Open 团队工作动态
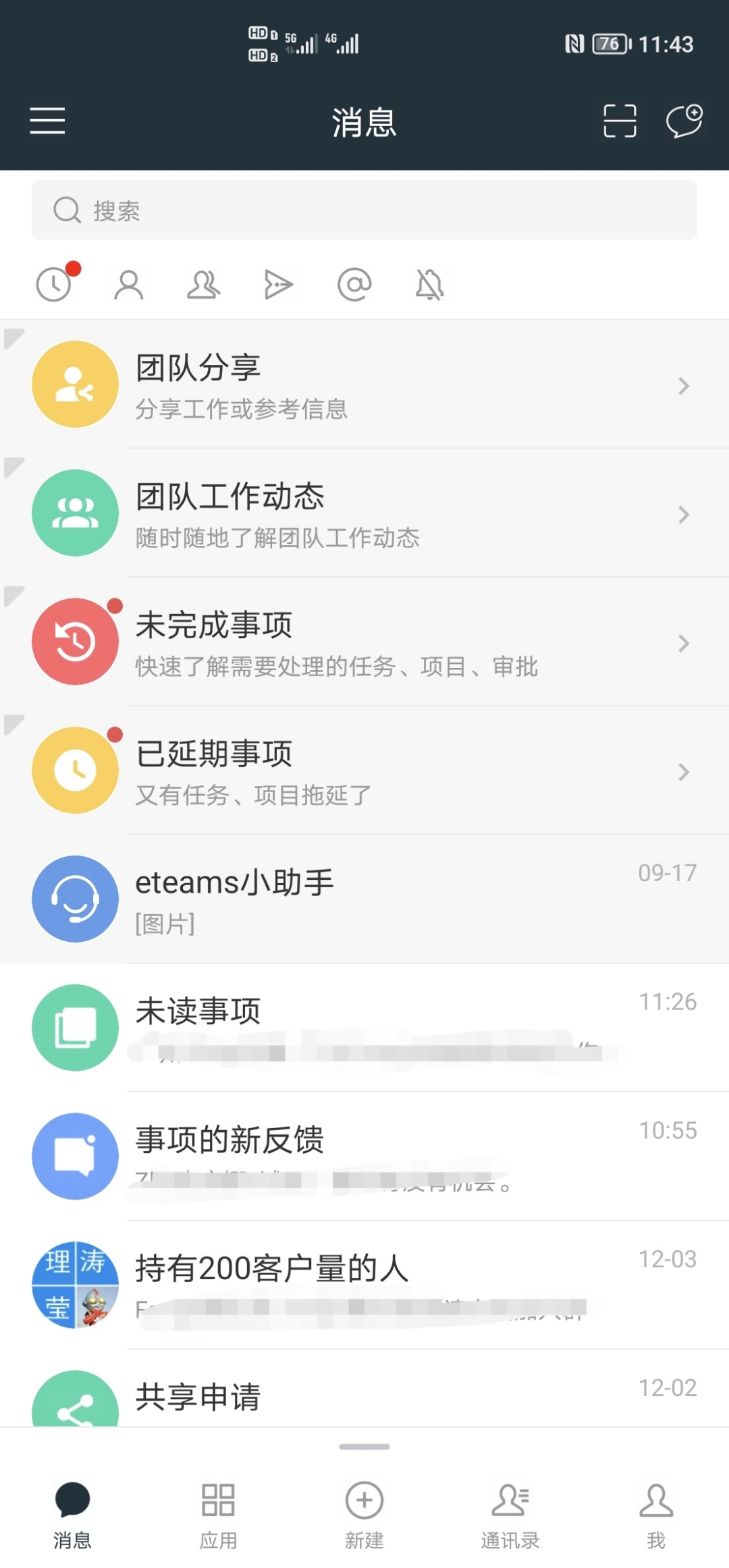The width and height of the screenshot is (729, 1568). (x=364, y=513)
